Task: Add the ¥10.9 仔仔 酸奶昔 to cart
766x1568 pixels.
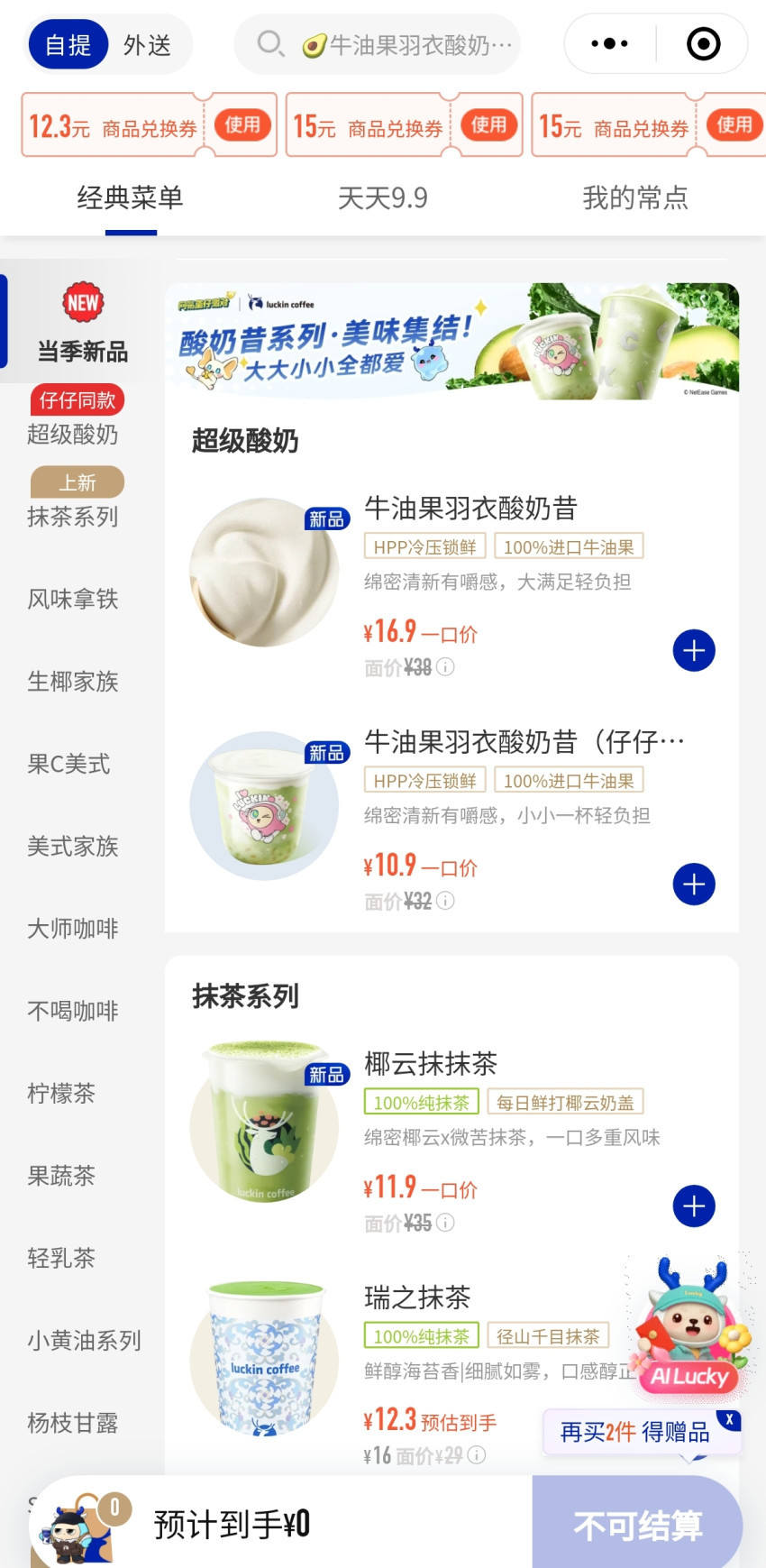Action: click(694, 885)
